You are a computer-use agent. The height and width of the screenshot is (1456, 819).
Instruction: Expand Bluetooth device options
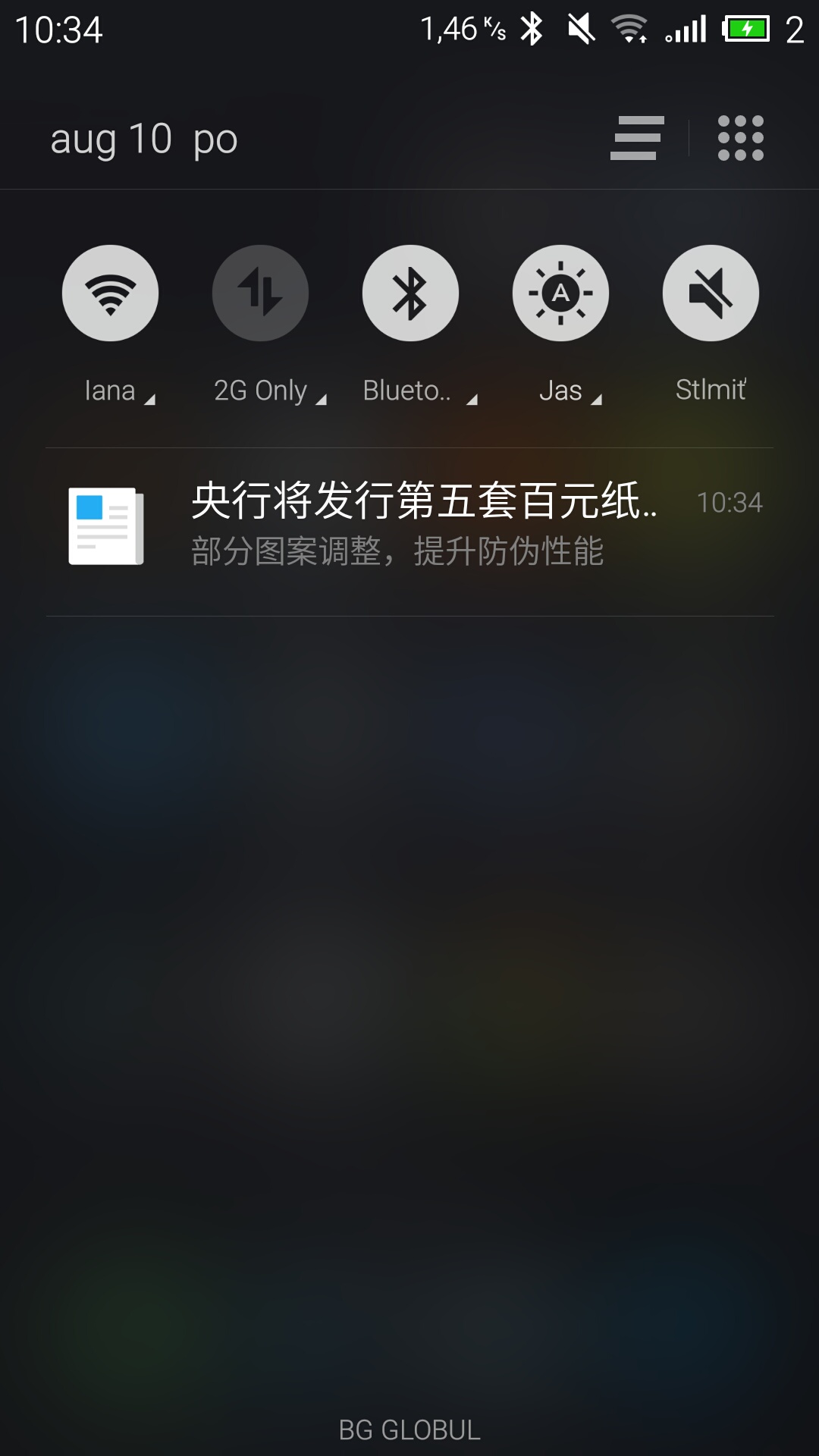click(x=420, y=392)
